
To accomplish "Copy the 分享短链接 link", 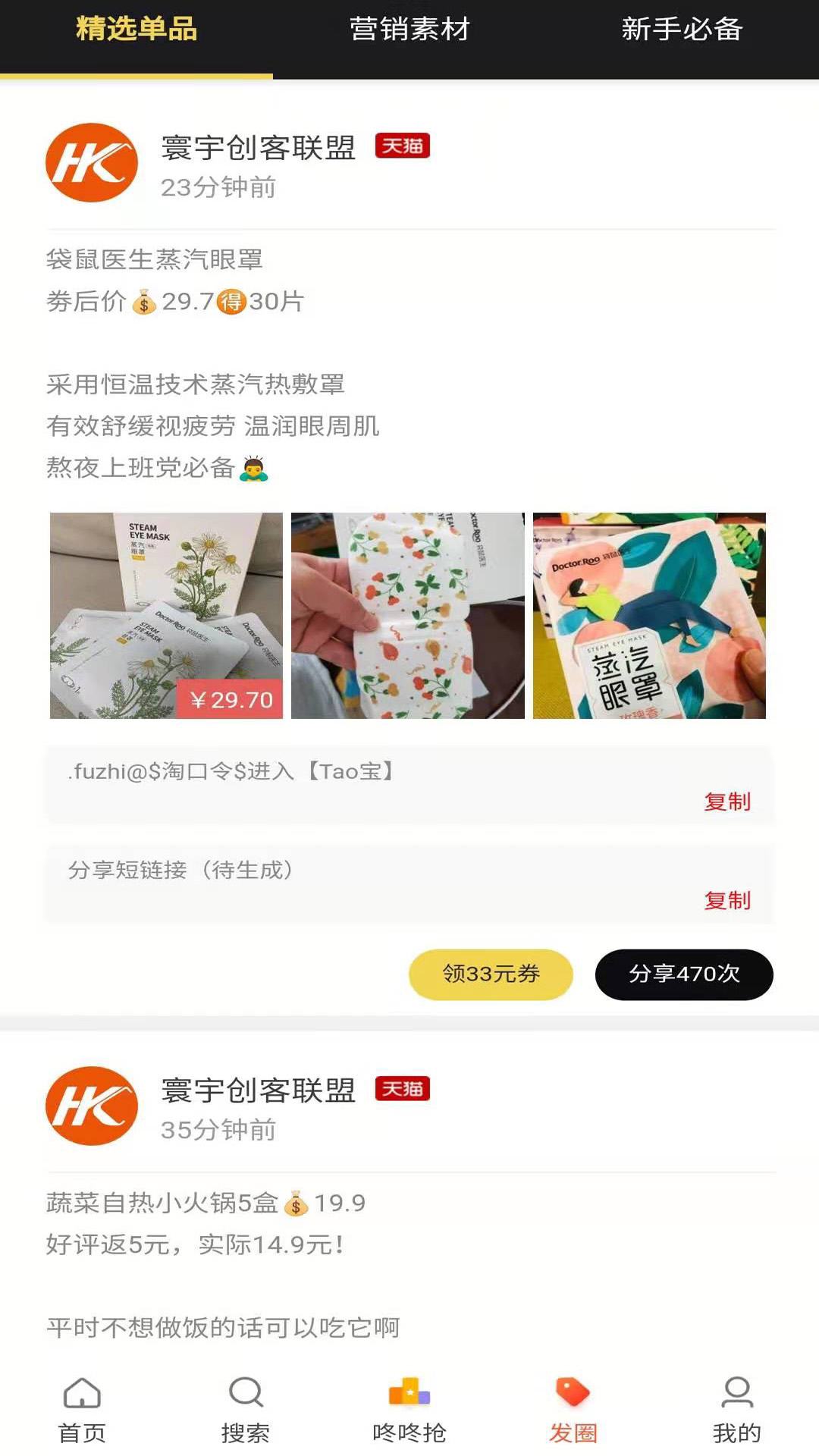I will 726,900.
